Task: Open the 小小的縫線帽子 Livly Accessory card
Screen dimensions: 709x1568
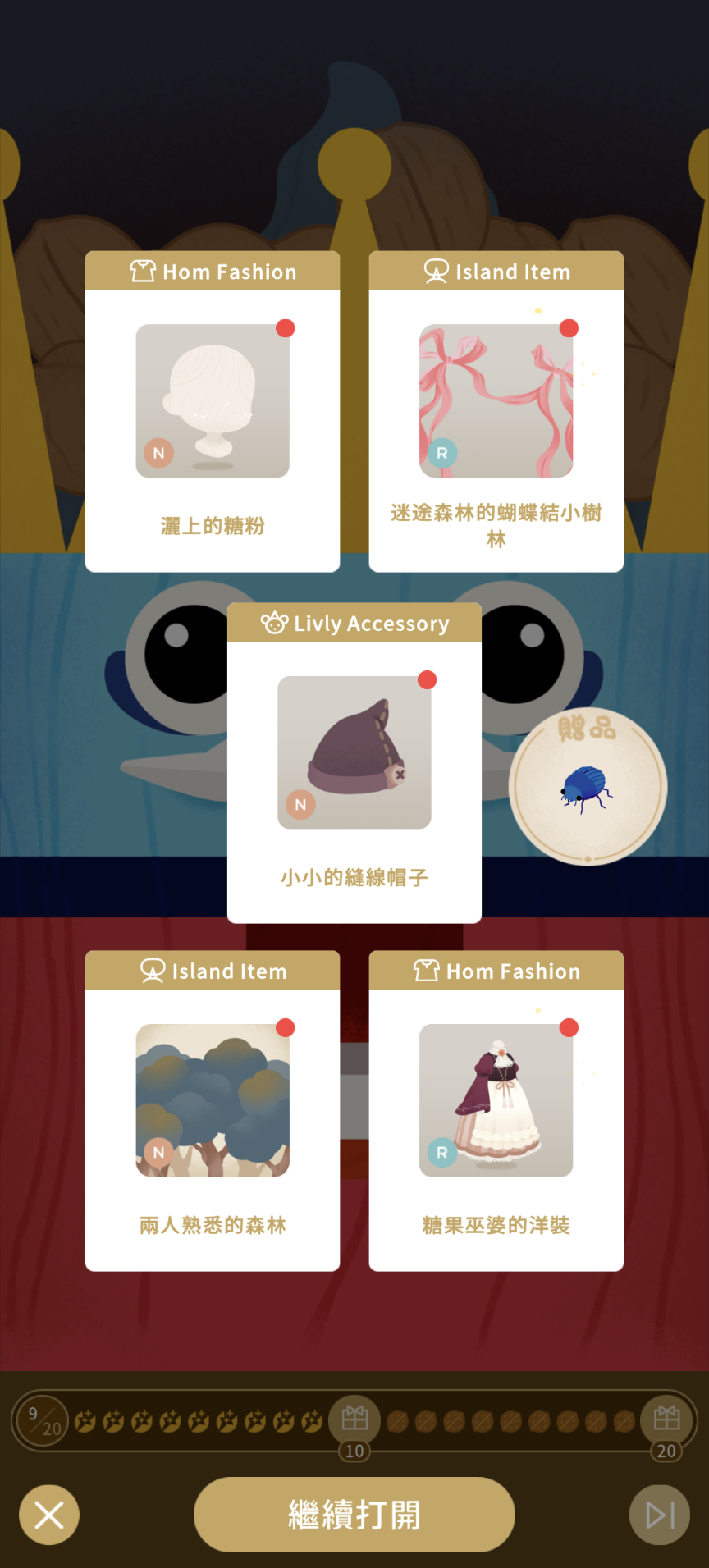Action: pyautogui.click(x=354, y=762)
